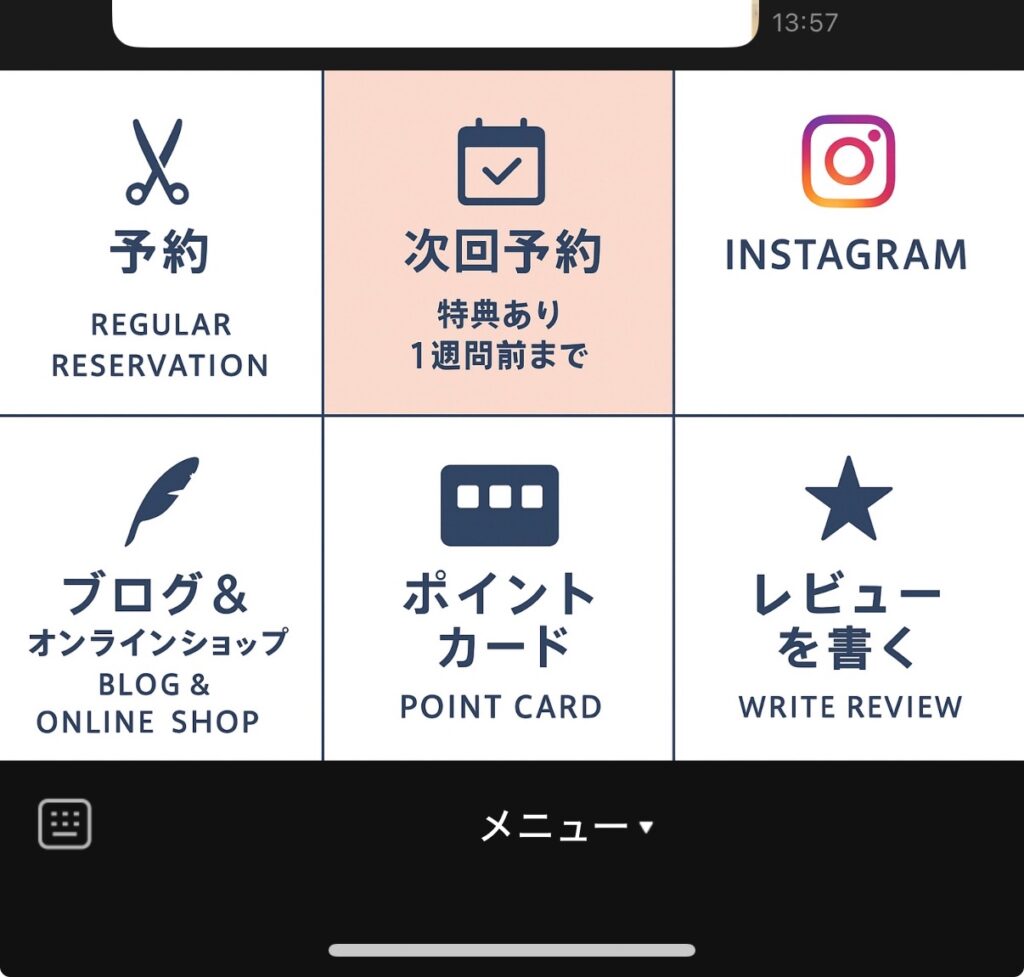
Task: Open the 予約 regular reservation tile
Action: point(160,245)
